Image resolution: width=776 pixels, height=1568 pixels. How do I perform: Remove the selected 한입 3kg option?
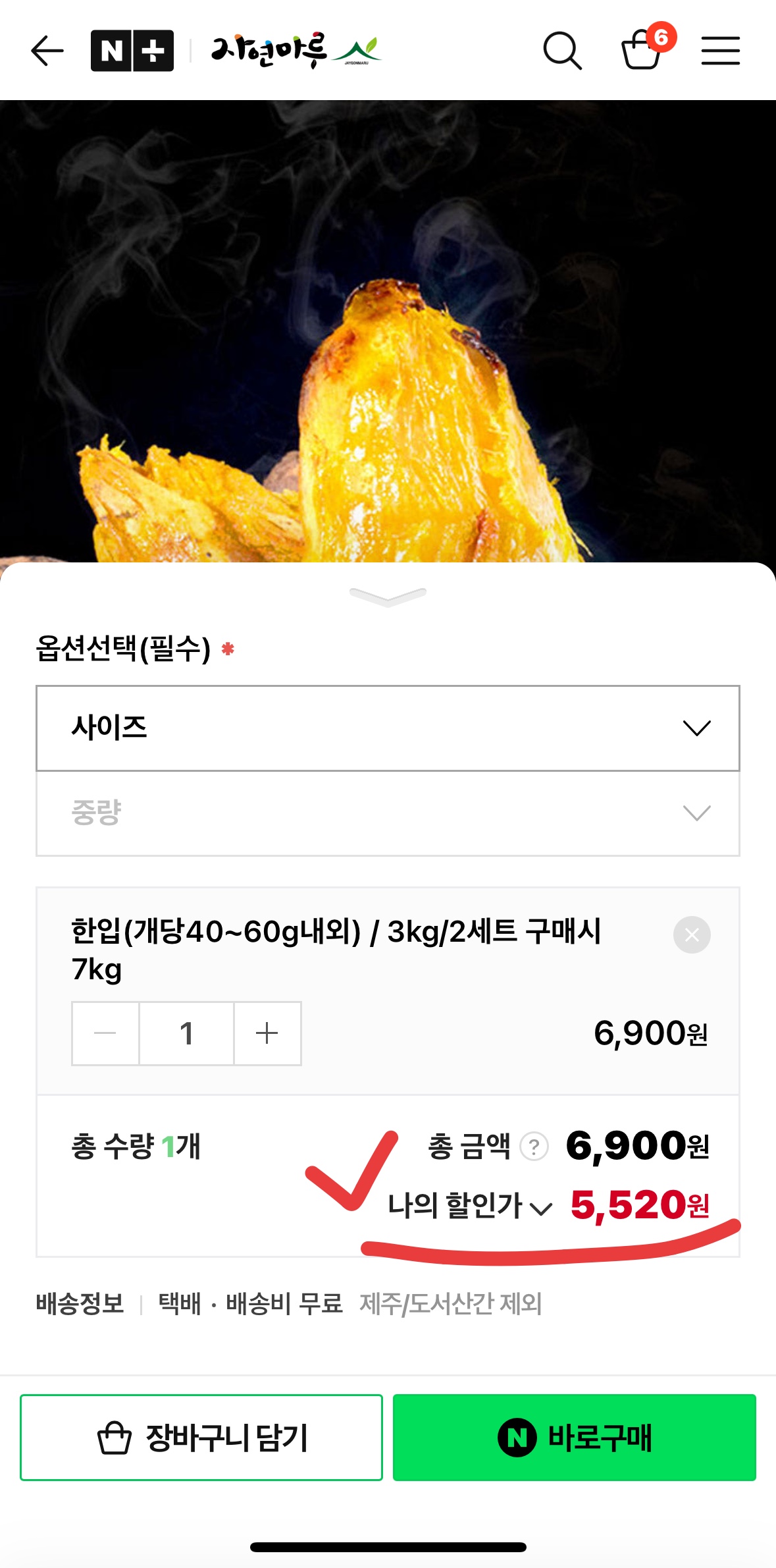point(691,934)
